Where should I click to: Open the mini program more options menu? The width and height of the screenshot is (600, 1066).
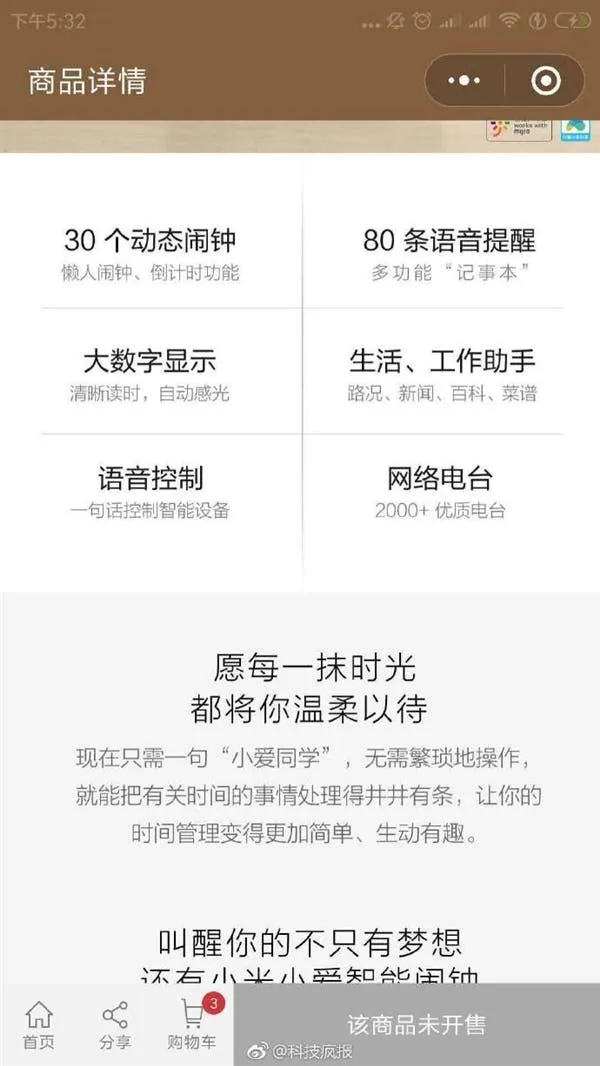coord(465,80)
